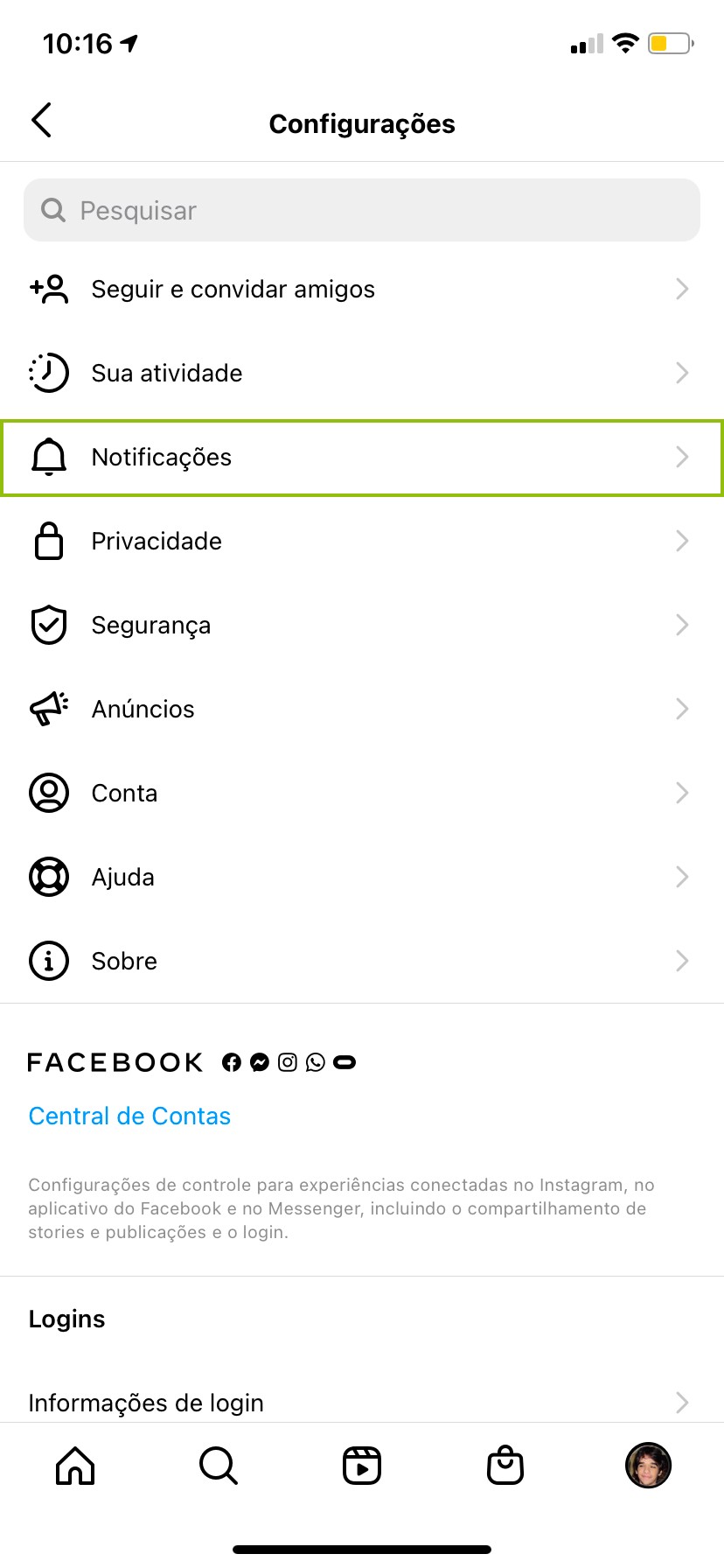Switch to the Search explore tab
Screen dimensions: 724x1568
point(219,1466)
